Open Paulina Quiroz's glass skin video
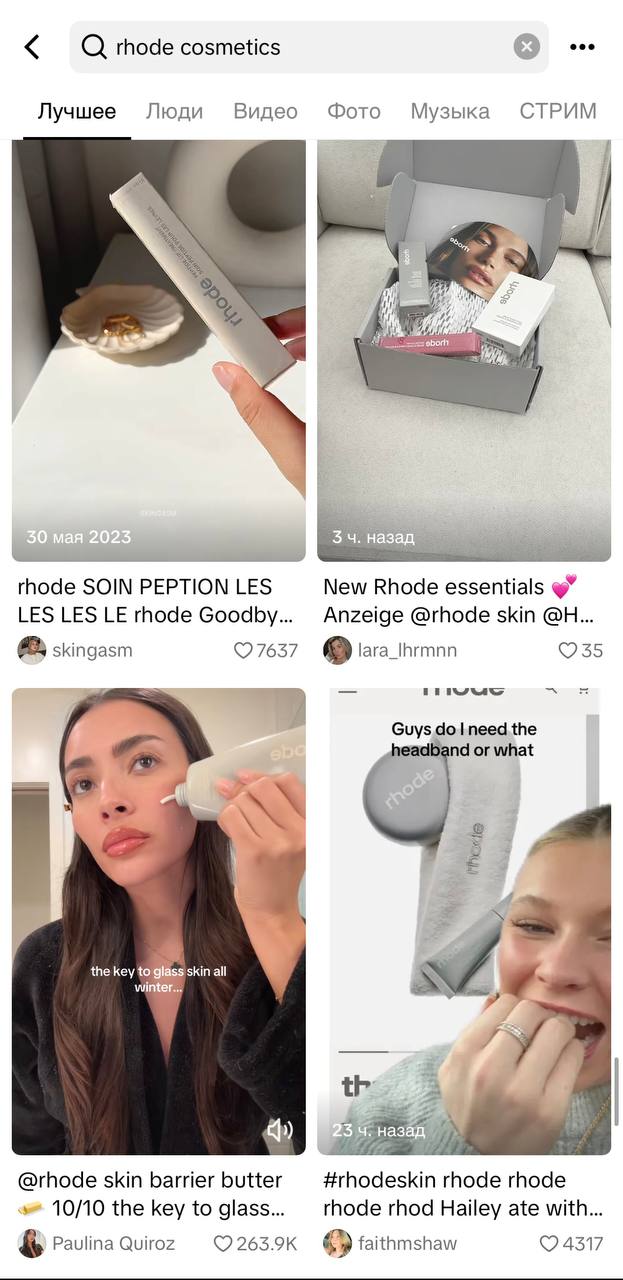 pyautogui.click(x=159, y=920)
